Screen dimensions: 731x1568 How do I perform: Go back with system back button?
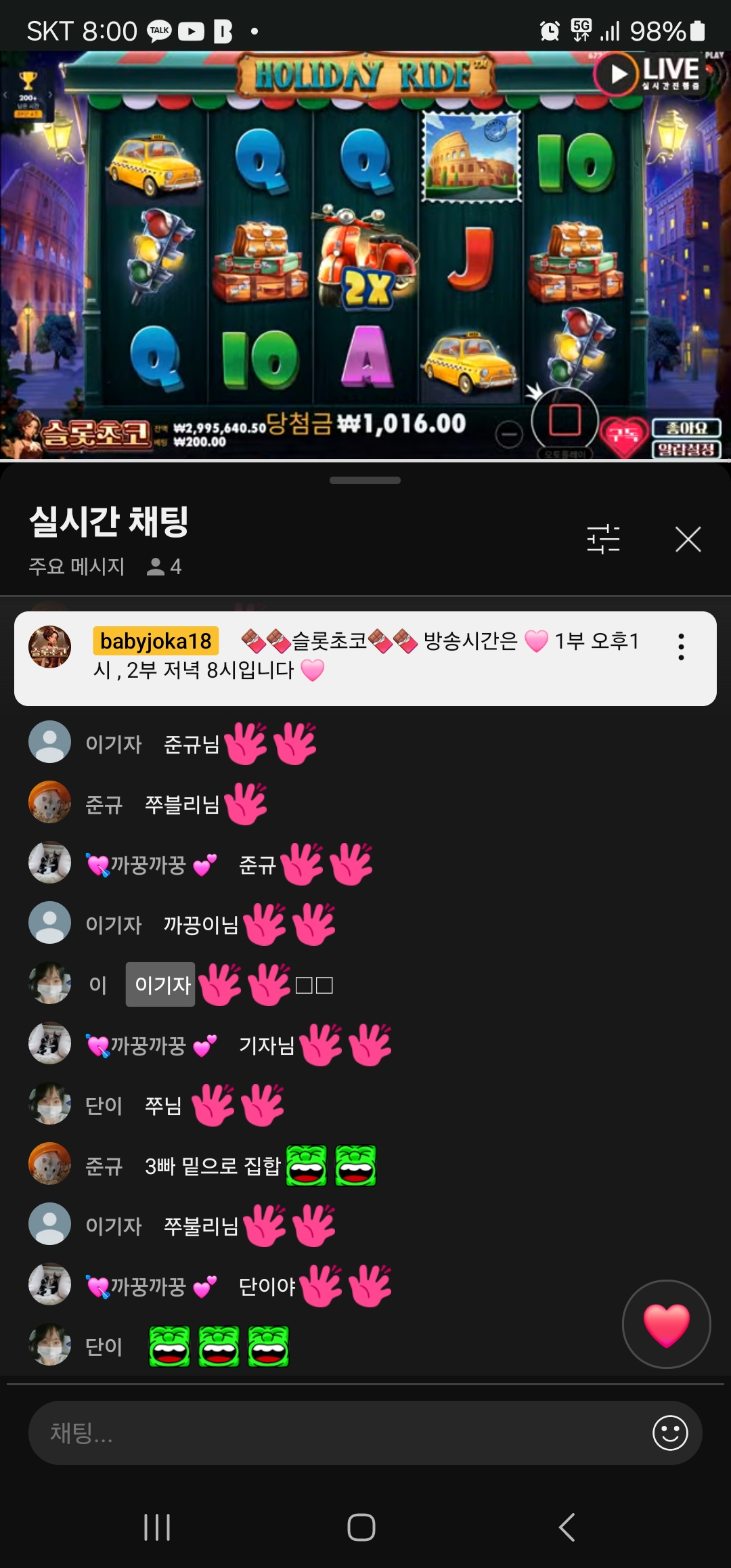pyautogui.click(x=567, y=1527)
